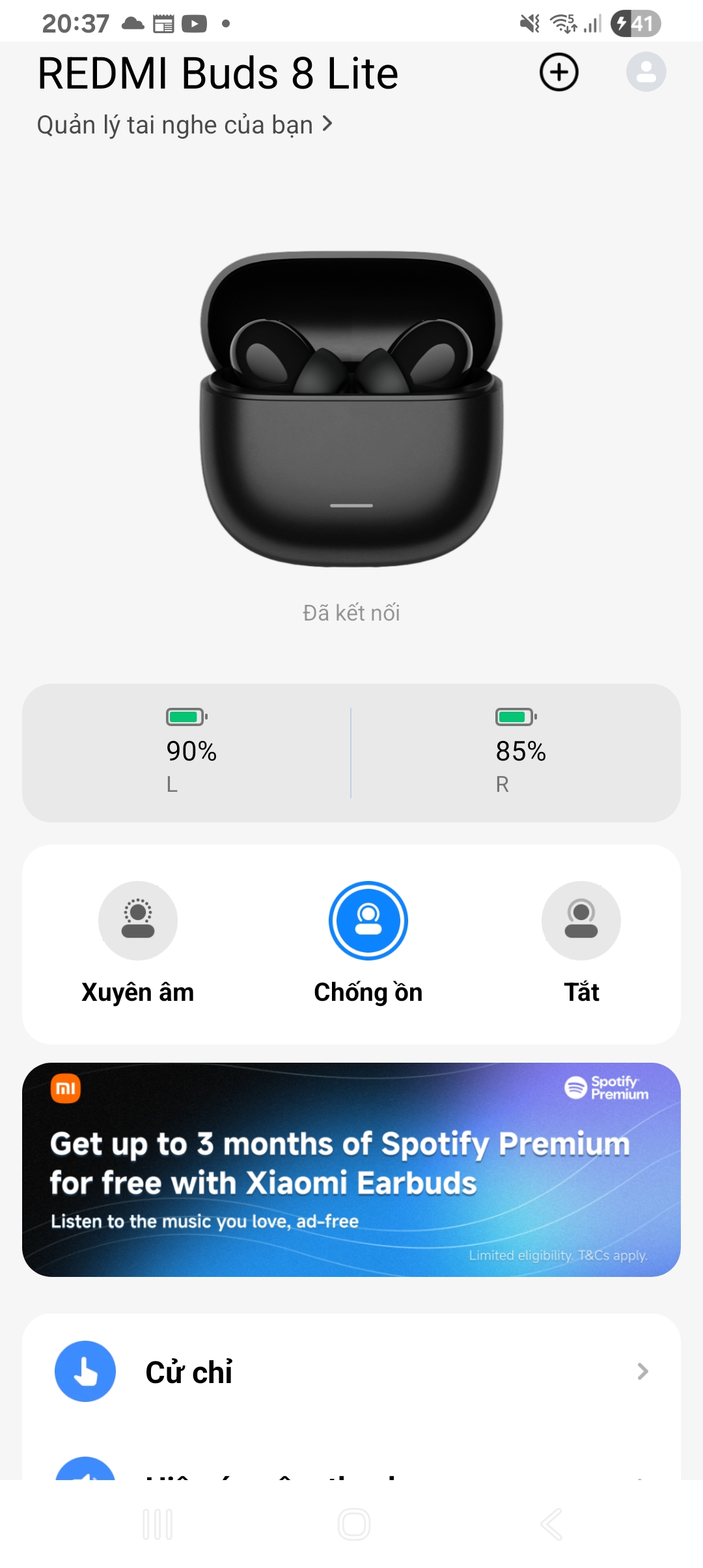Image resolution: width=703 pixels, height=1568 pixels.
Task: Open the recent apps view
Action: (158, 1524)
